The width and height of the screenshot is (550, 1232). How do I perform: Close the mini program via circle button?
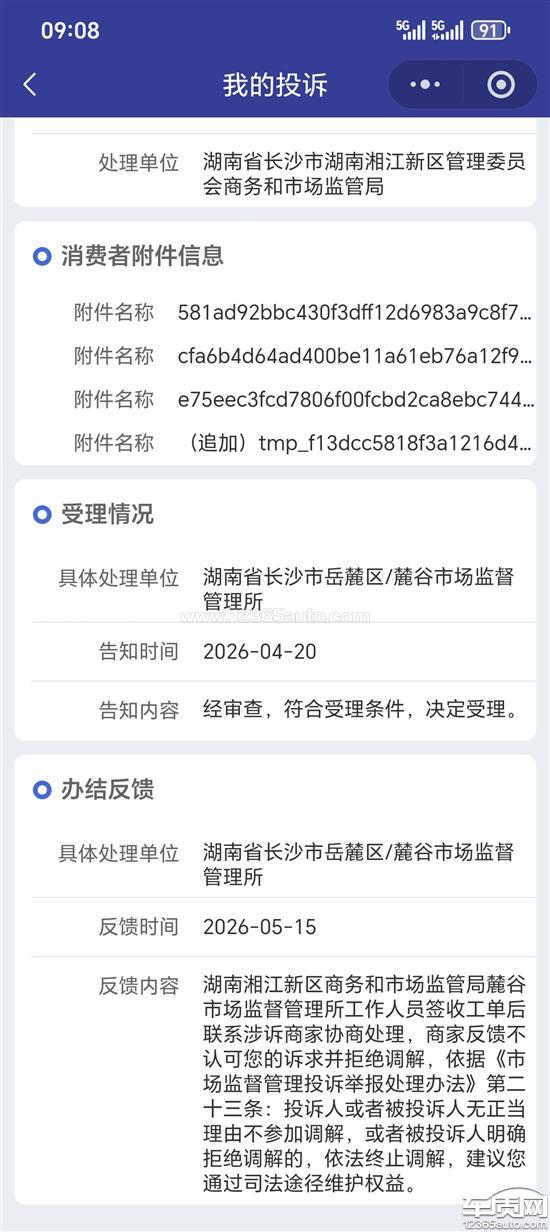(x=501, y=85)
